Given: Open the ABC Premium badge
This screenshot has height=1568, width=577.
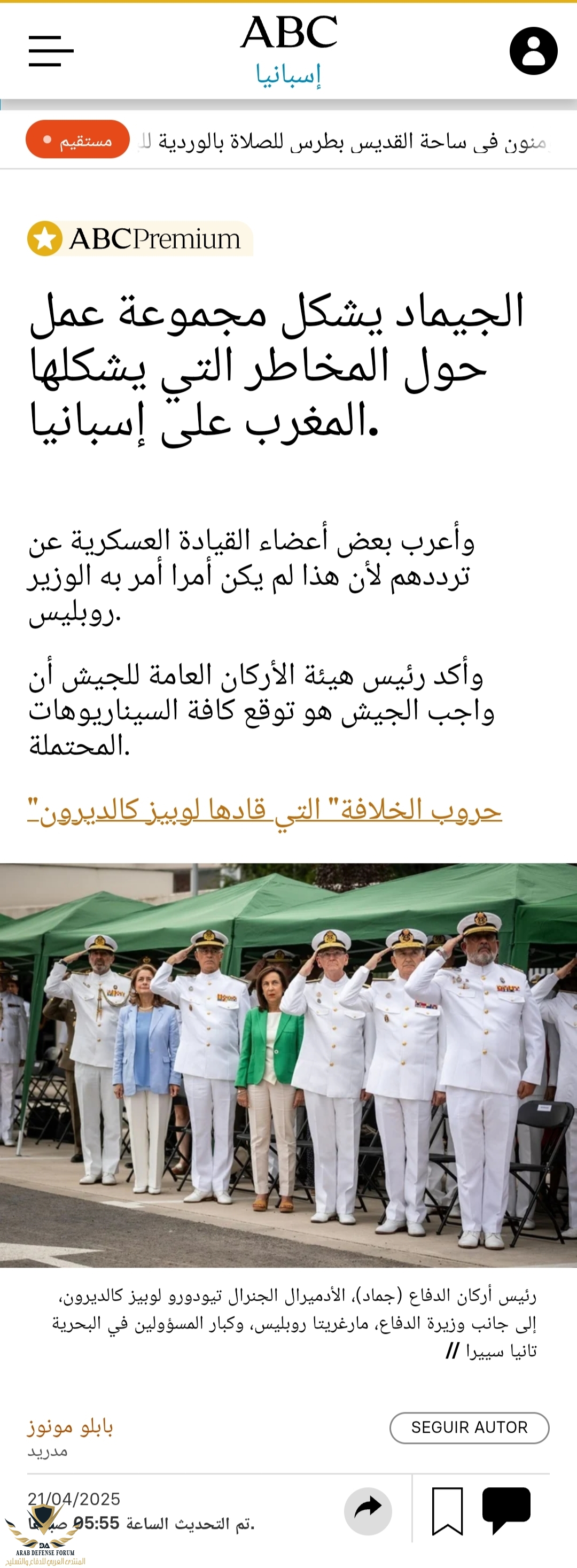Looking at the screenshot, I should (140, 238).
